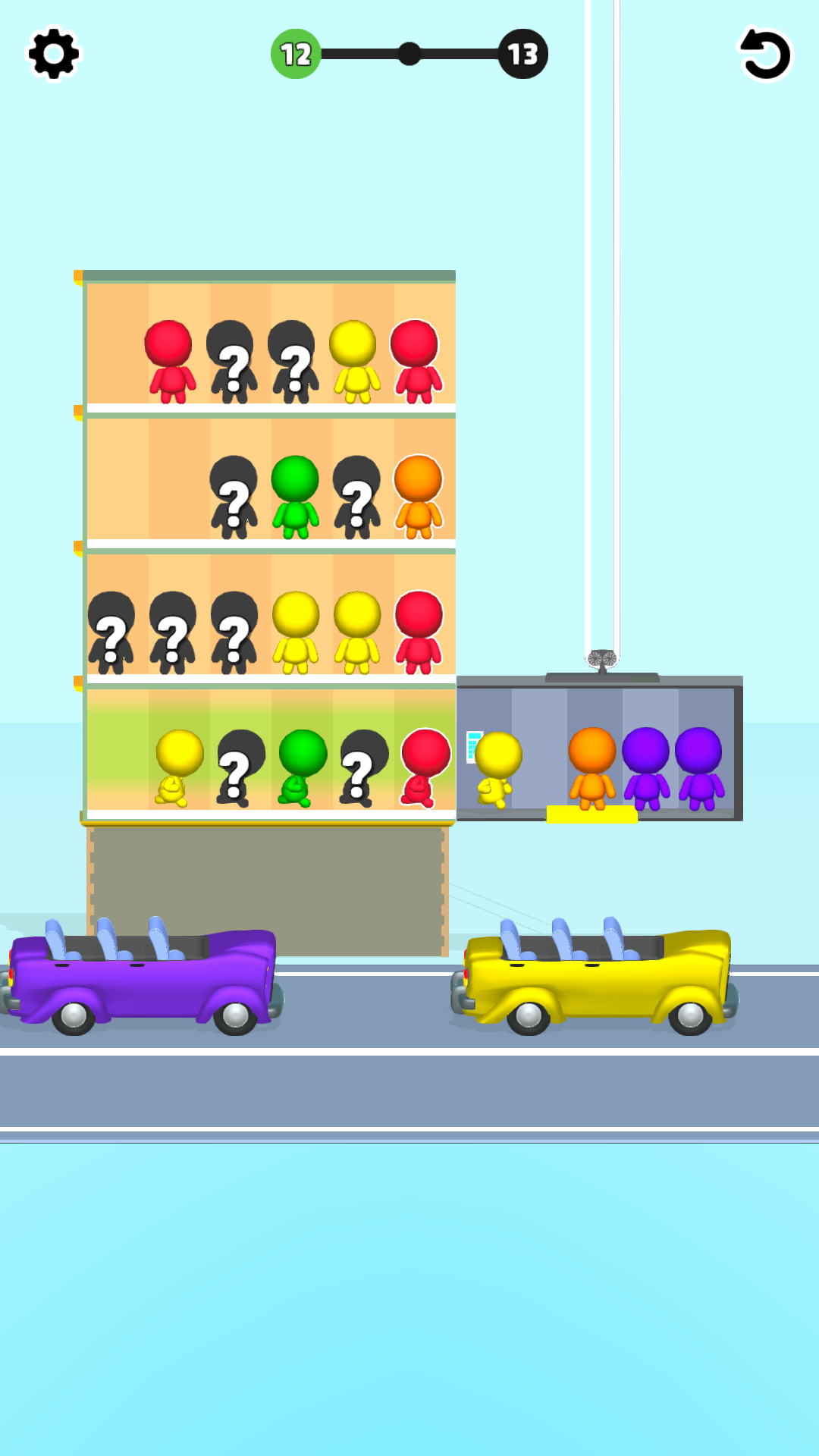Reveal the mystery character beside the orange one
The image size is (819, 1456).
coord(356,497)
